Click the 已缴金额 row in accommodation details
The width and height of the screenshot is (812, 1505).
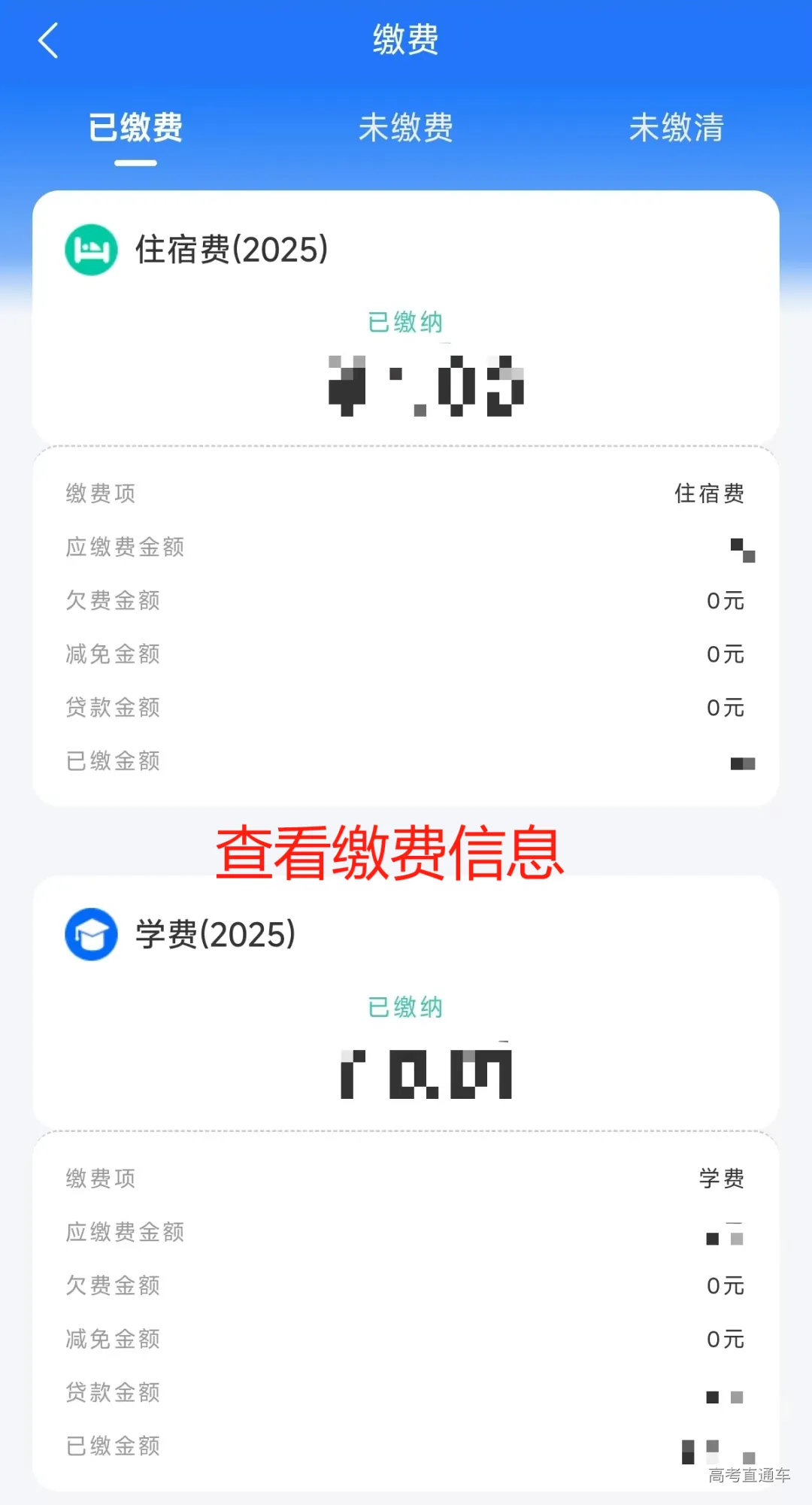point(406,761)
